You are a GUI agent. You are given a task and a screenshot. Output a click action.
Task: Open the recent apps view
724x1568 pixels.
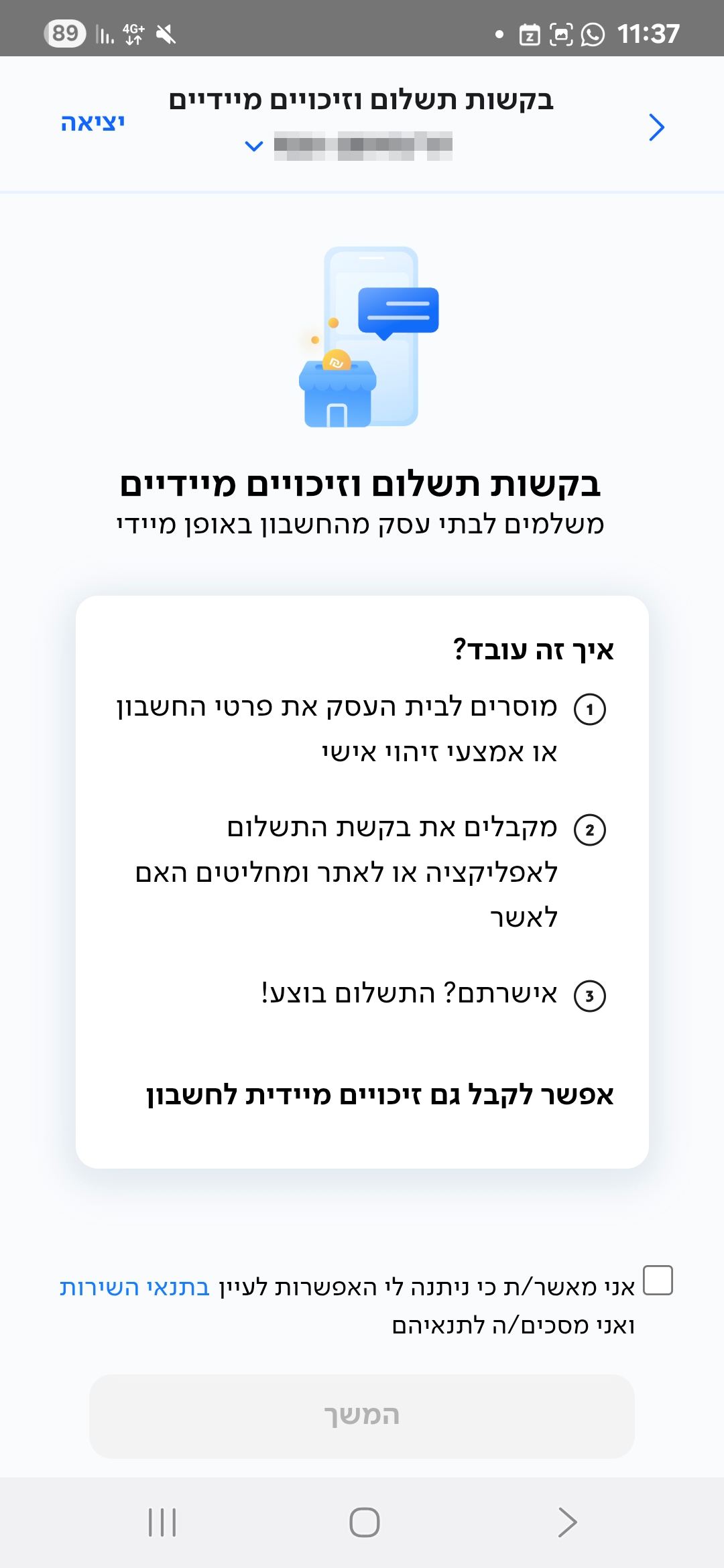click(x=162, y=1522)
